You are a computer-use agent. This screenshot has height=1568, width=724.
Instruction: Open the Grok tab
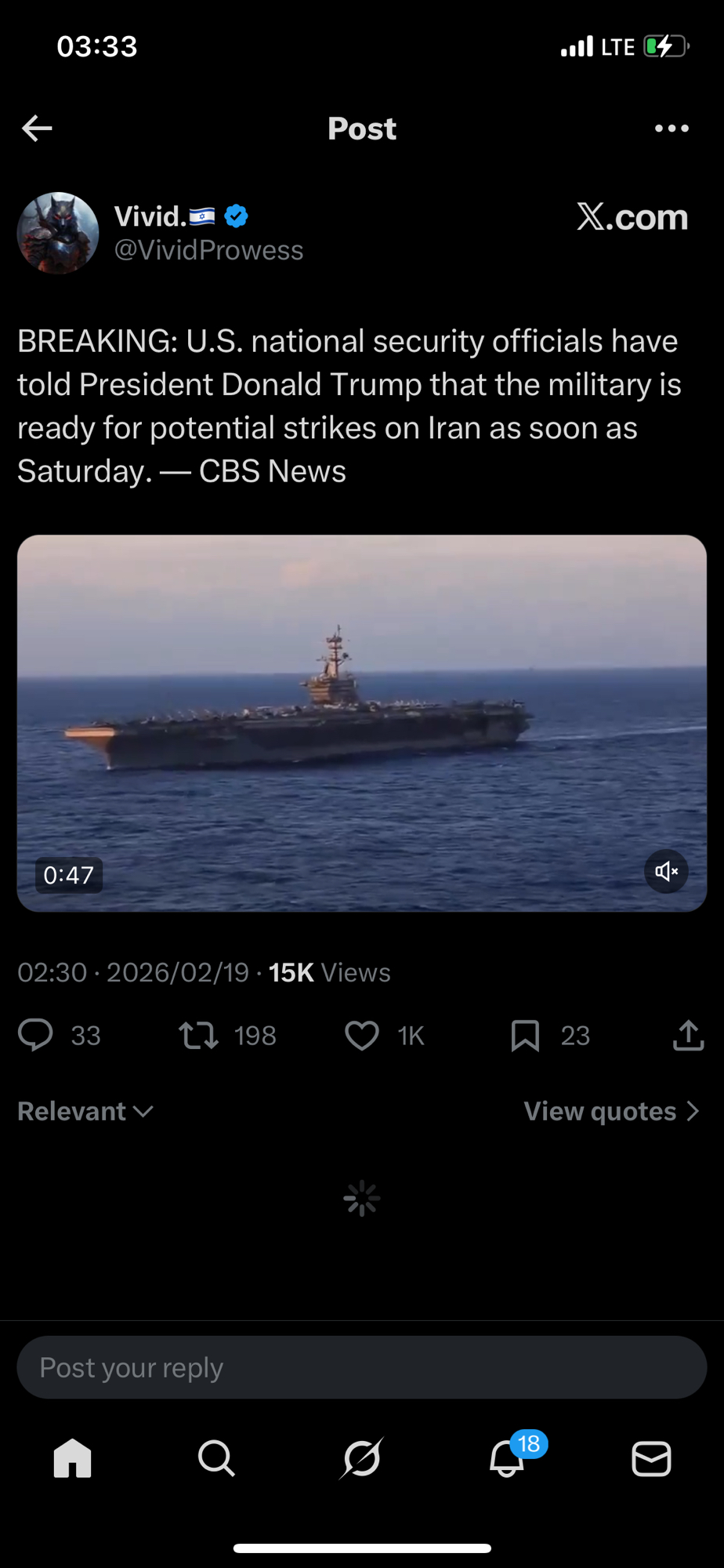coord(362,1458)
